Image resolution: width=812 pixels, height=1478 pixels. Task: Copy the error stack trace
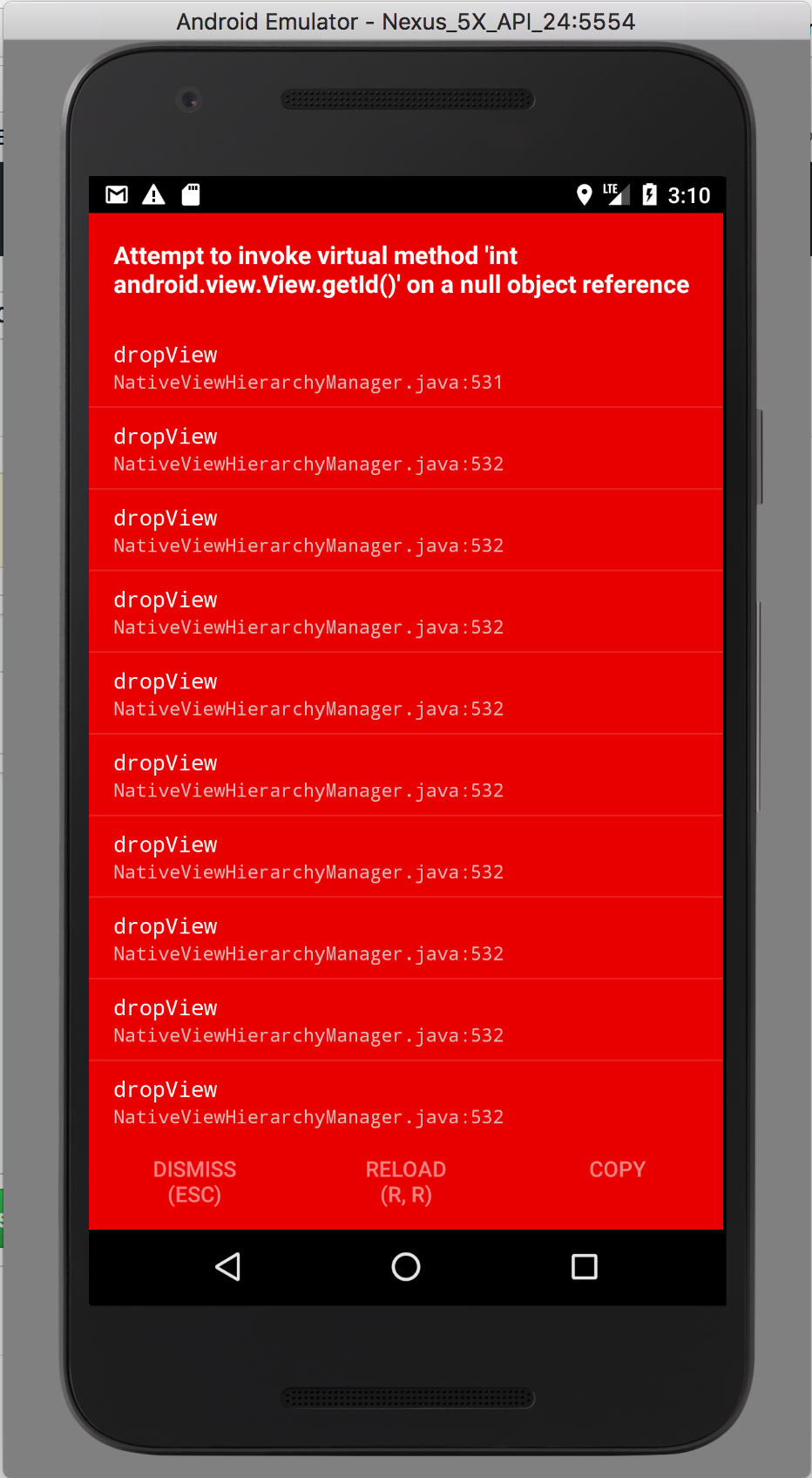tap(617, 1170)
